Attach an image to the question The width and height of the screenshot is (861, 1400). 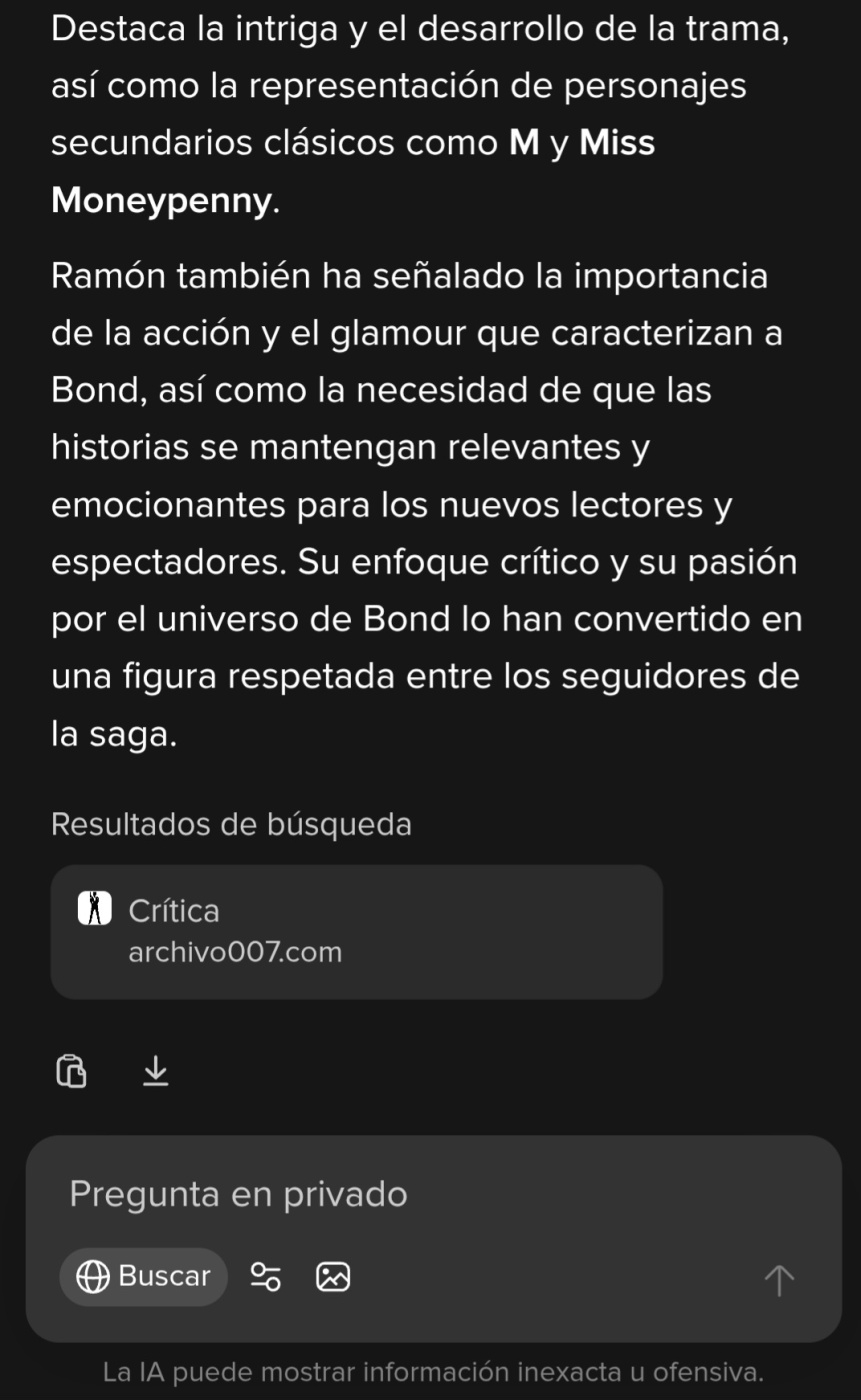pos(333,1276)
